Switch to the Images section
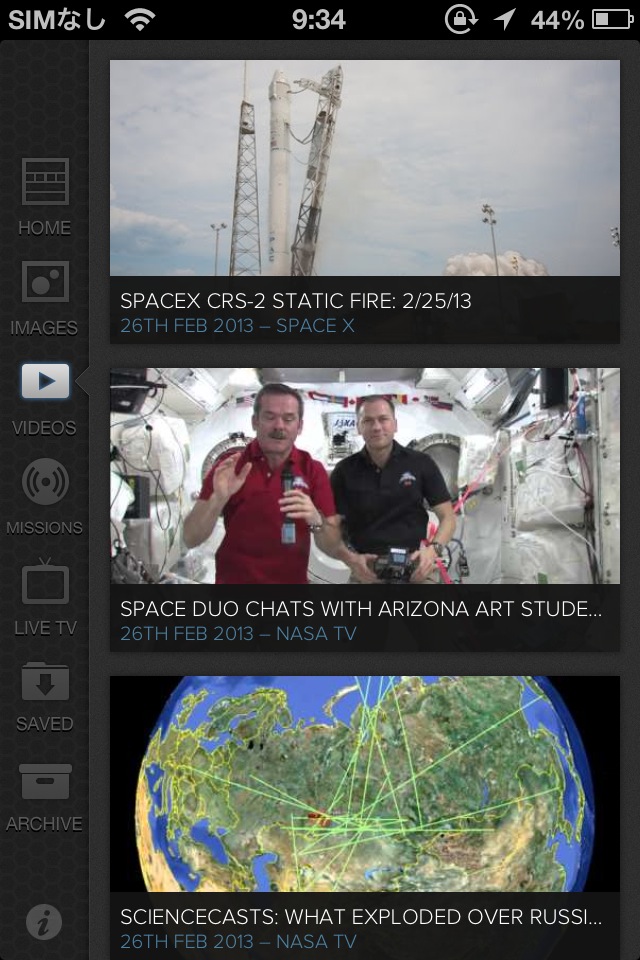 click(x=45, y=297)
